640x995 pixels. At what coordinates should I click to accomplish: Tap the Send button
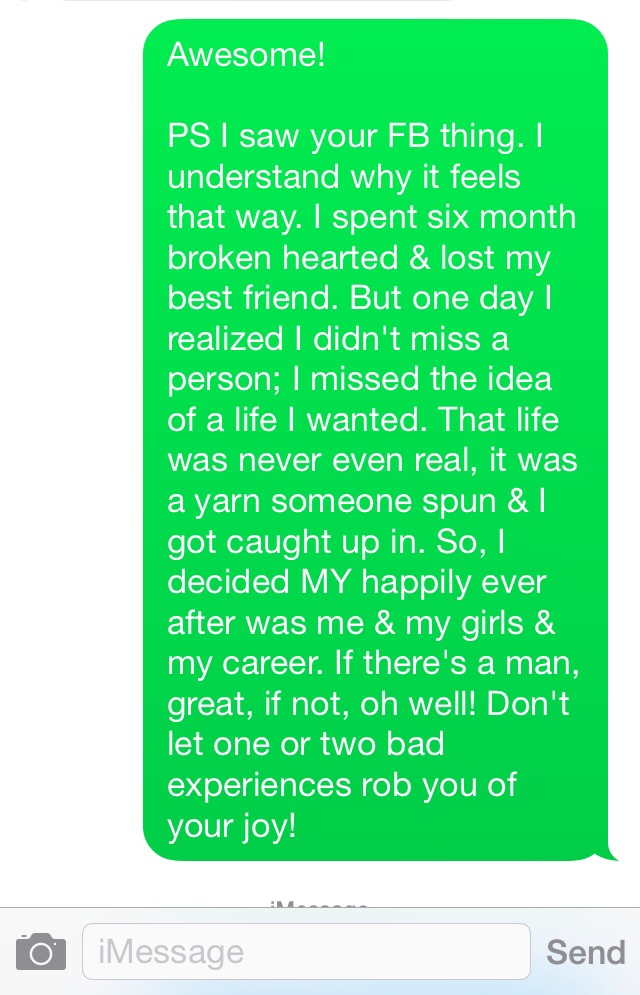tap(585, 951)
